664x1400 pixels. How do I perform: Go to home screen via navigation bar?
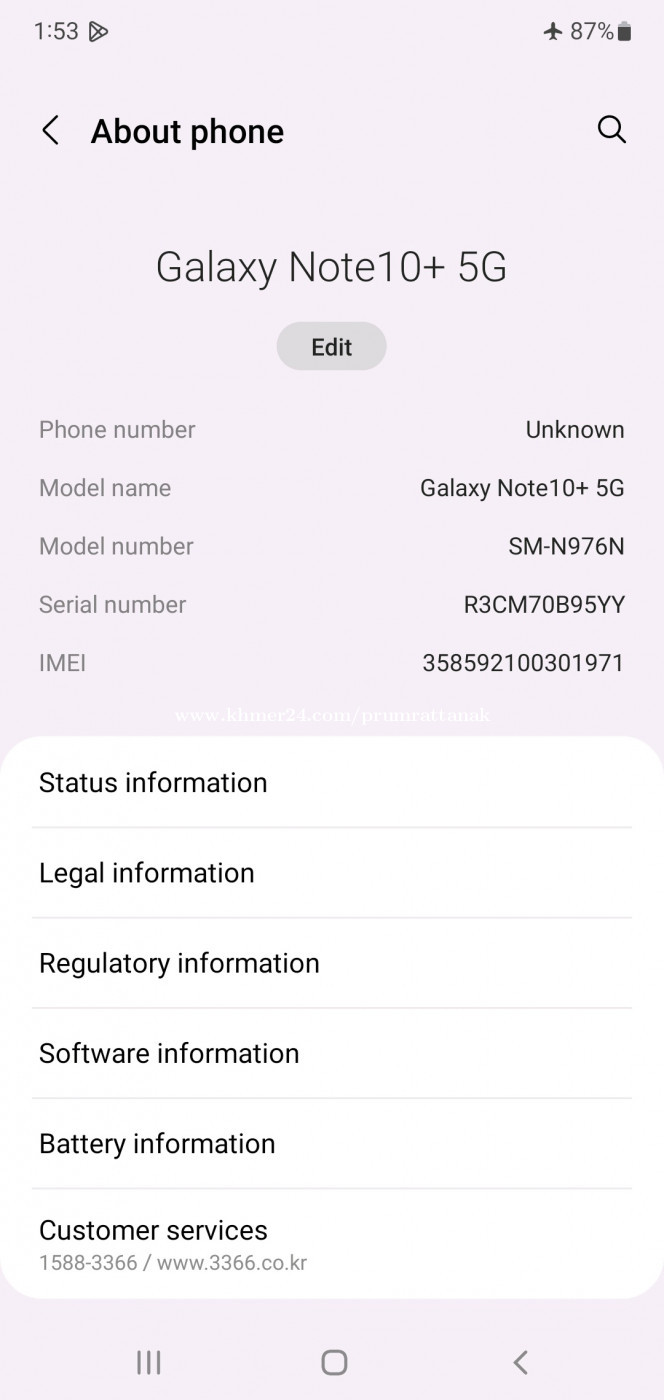[334, 1362]
